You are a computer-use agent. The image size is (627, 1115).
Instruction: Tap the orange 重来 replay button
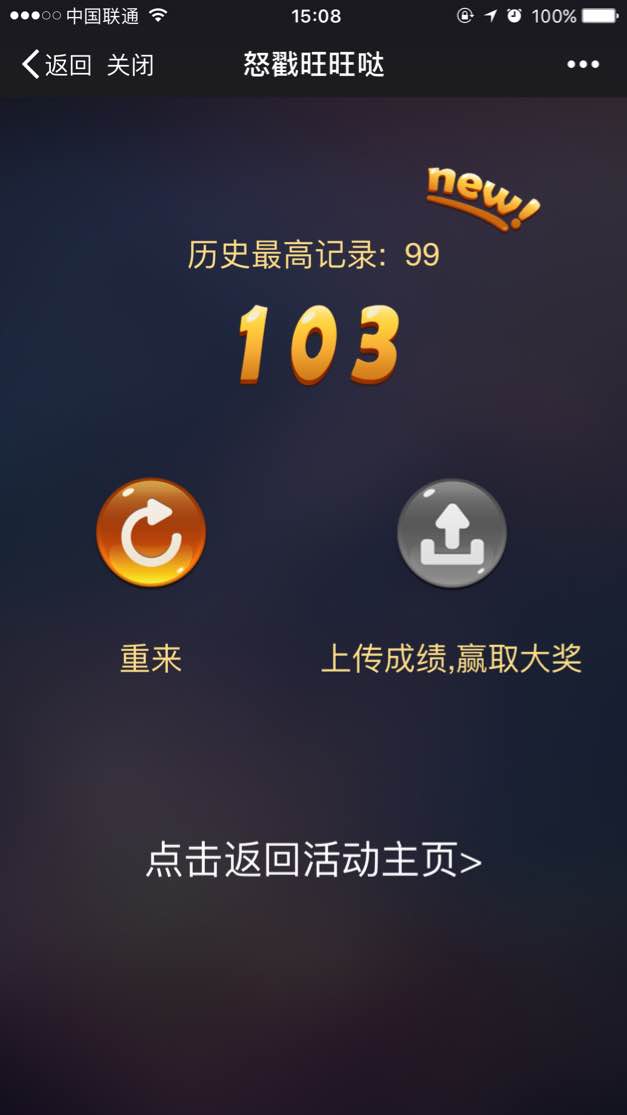151,533
